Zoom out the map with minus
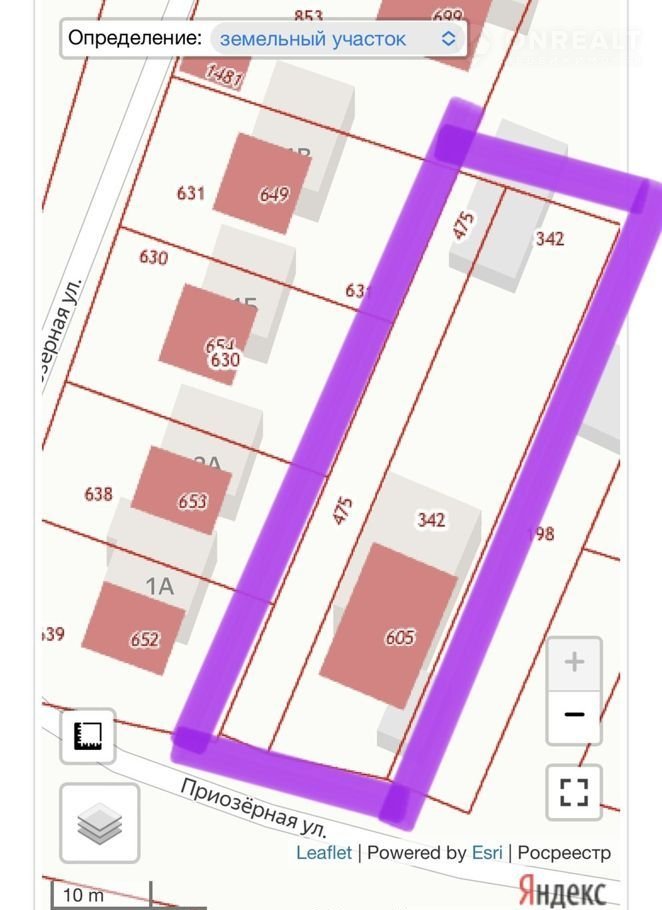 point(574,715)
